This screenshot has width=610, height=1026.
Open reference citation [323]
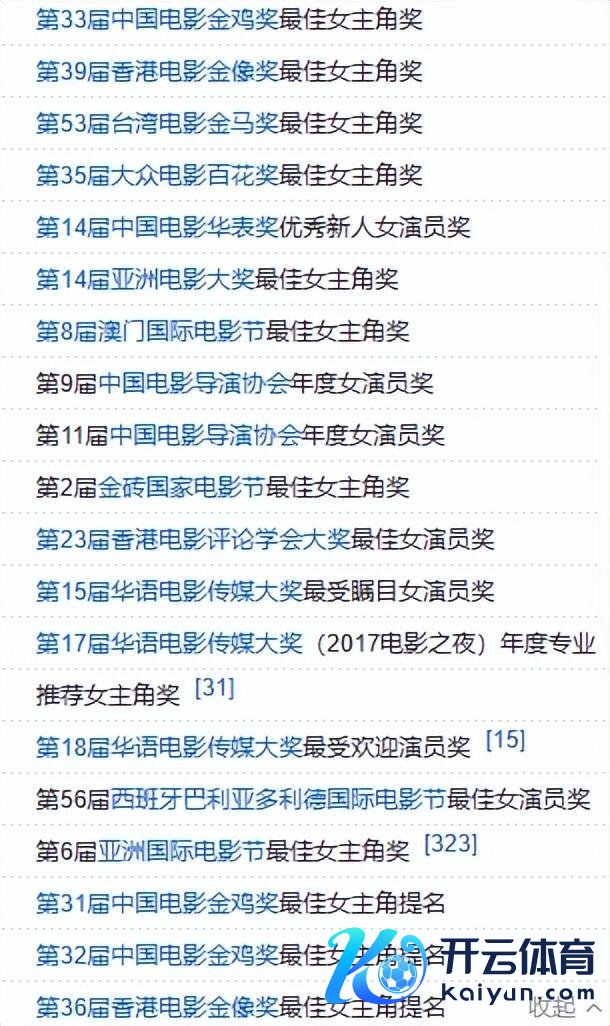click(451, 844)
